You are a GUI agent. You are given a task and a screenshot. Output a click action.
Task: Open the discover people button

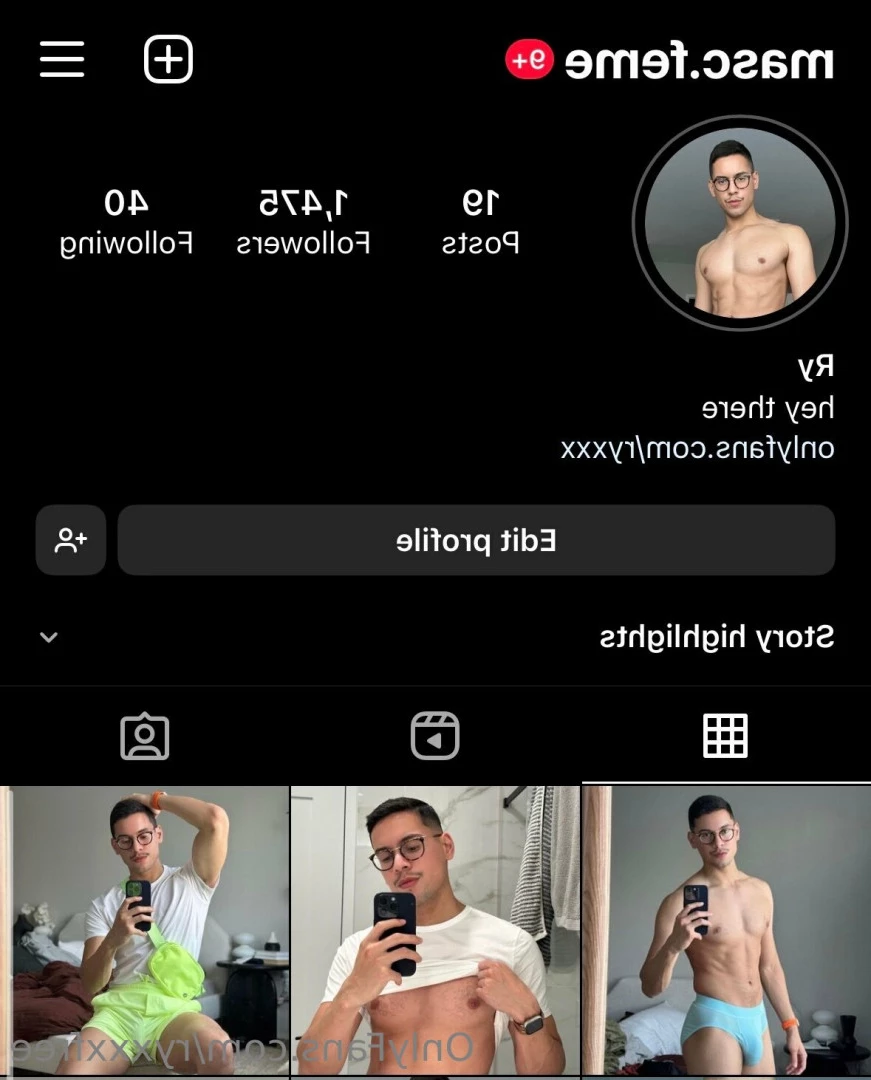[x=71, y=540]
